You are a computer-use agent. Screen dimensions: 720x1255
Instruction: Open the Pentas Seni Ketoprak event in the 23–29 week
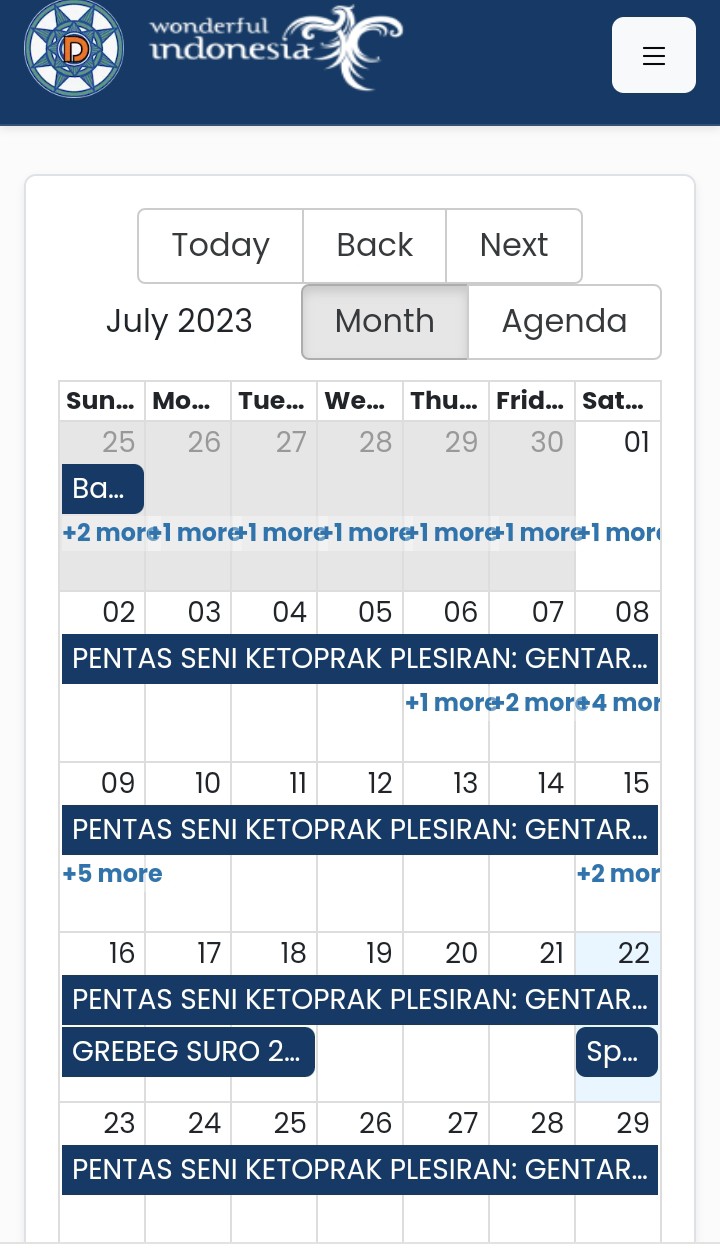(x=360, y=1170)
